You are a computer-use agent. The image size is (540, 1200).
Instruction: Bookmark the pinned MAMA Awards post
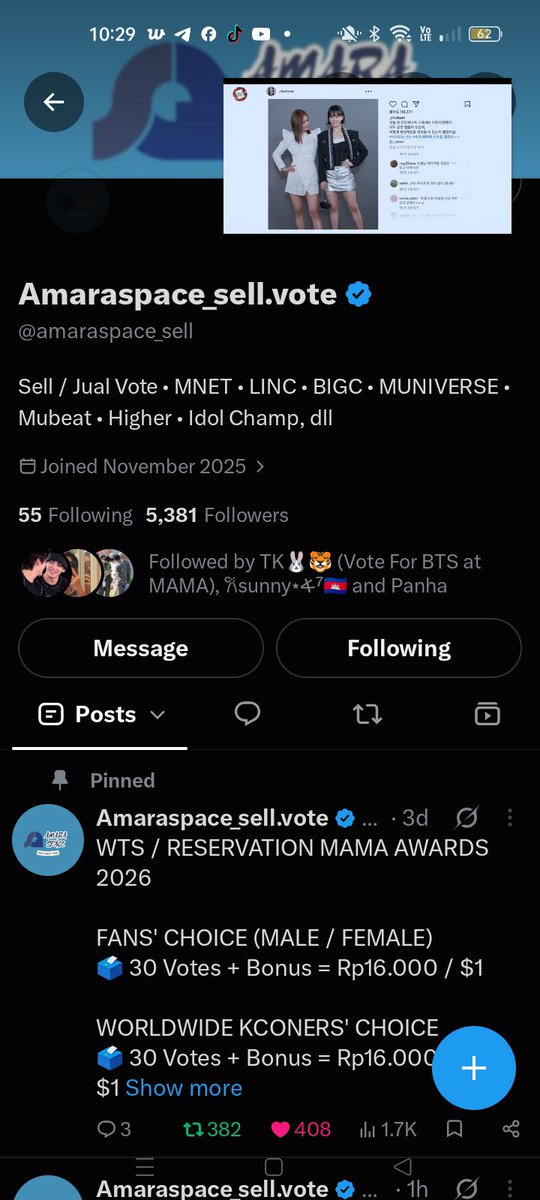pyautogui.click(x=454, y=1129)
